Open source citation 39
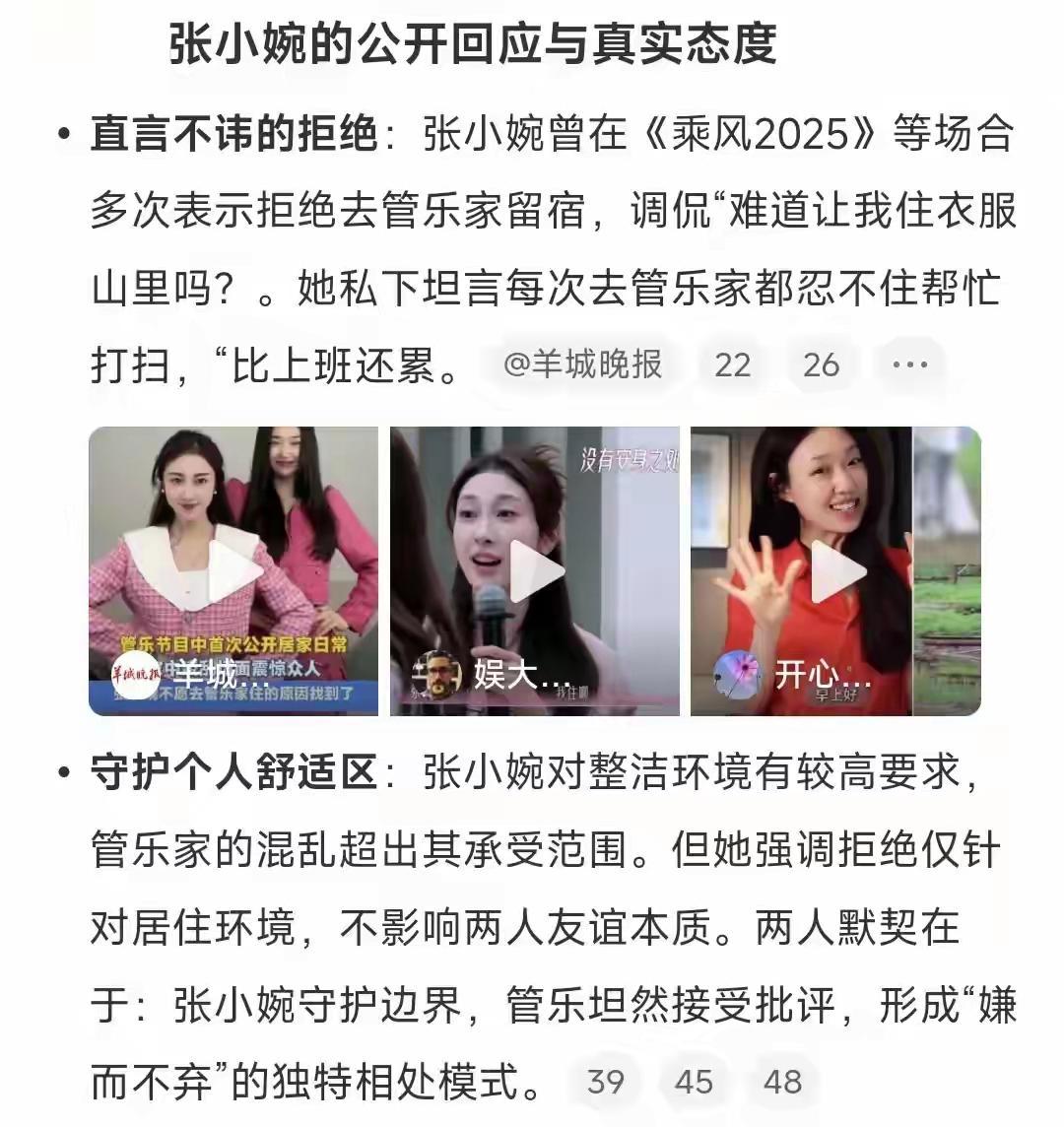 (605, 1082)
